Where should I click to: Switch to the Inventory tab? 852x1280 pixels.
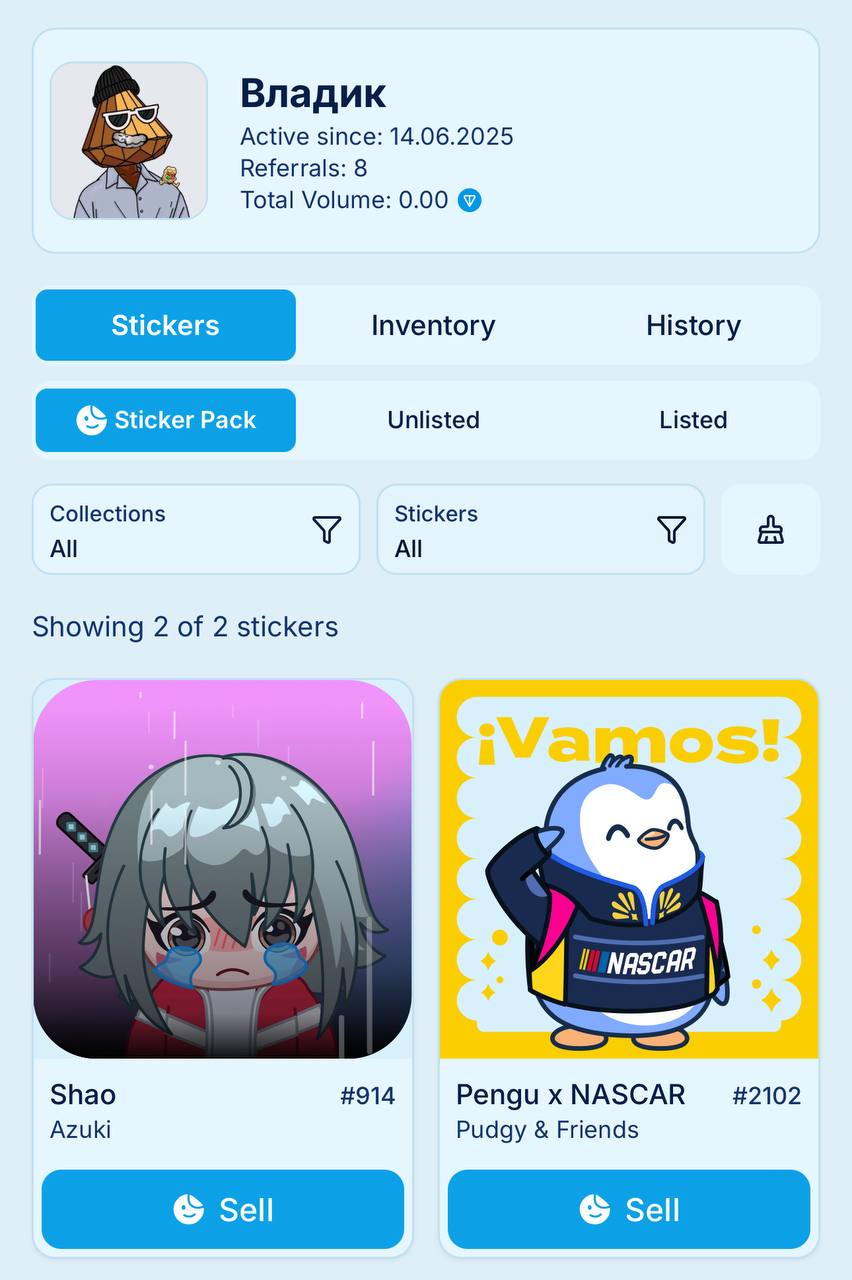pos(433,325)
